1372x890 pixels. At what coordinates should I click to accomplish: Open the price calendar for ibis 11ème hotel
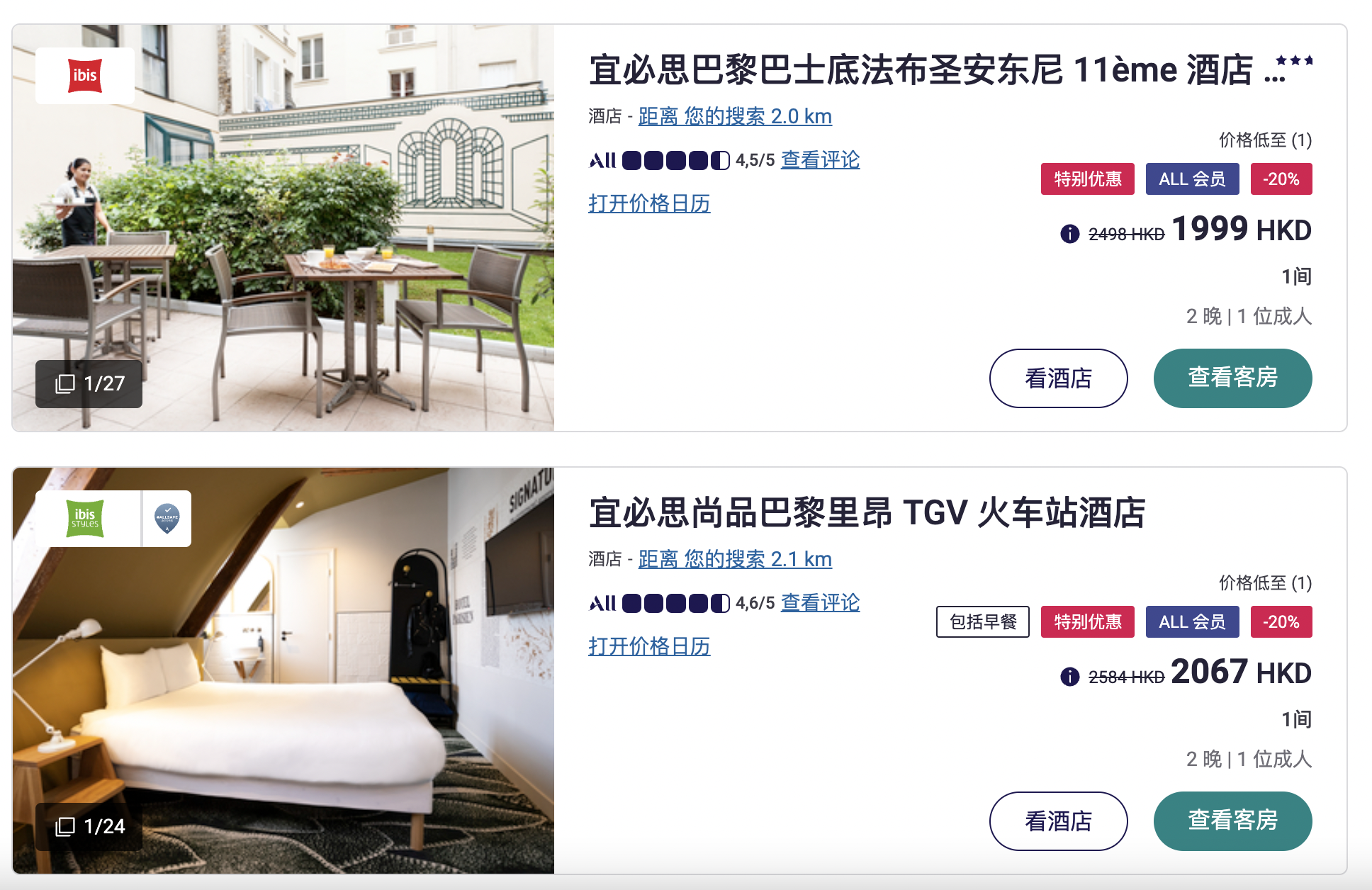tap(649, 204)
